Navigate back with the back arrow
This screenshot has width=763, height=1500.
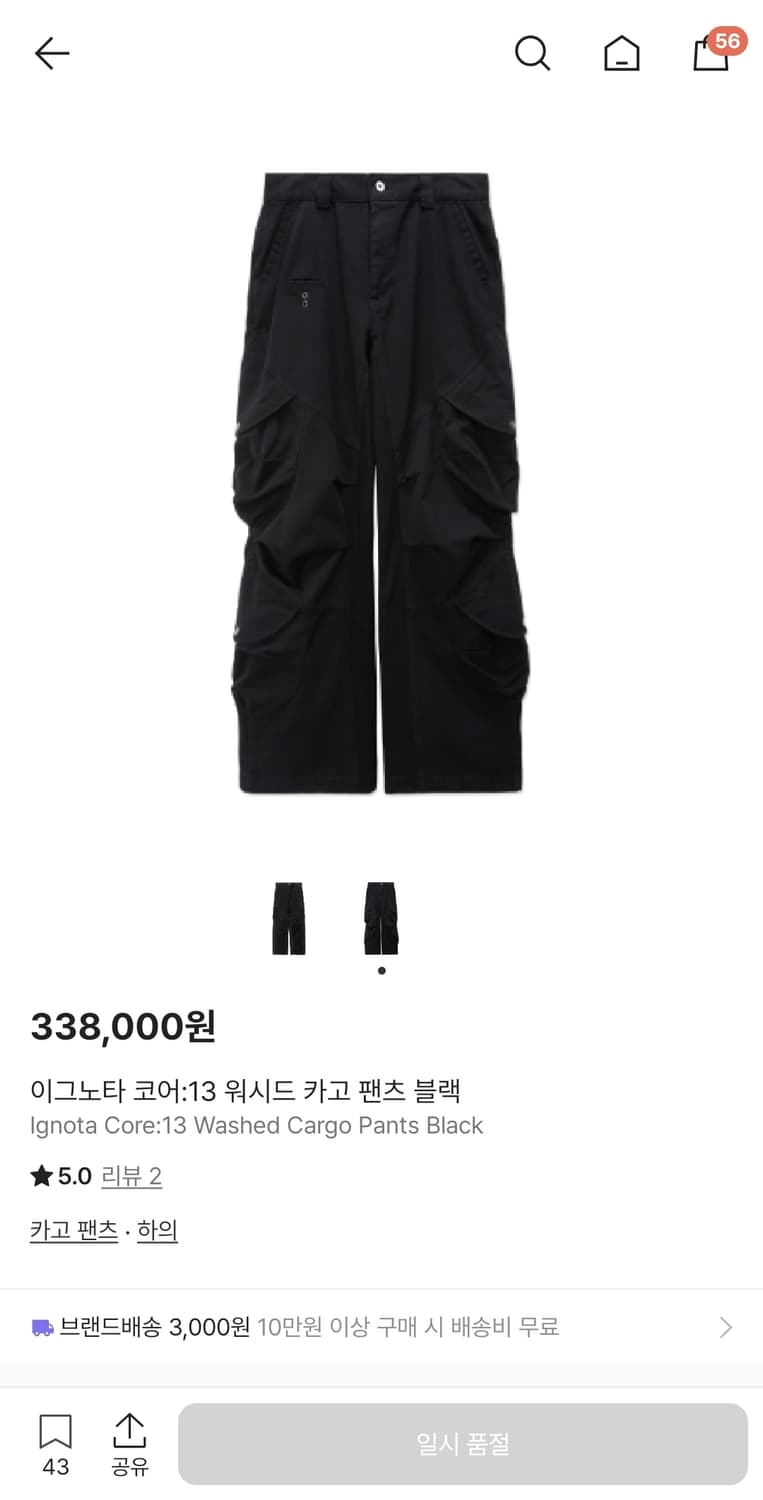[x=52, y=53]
